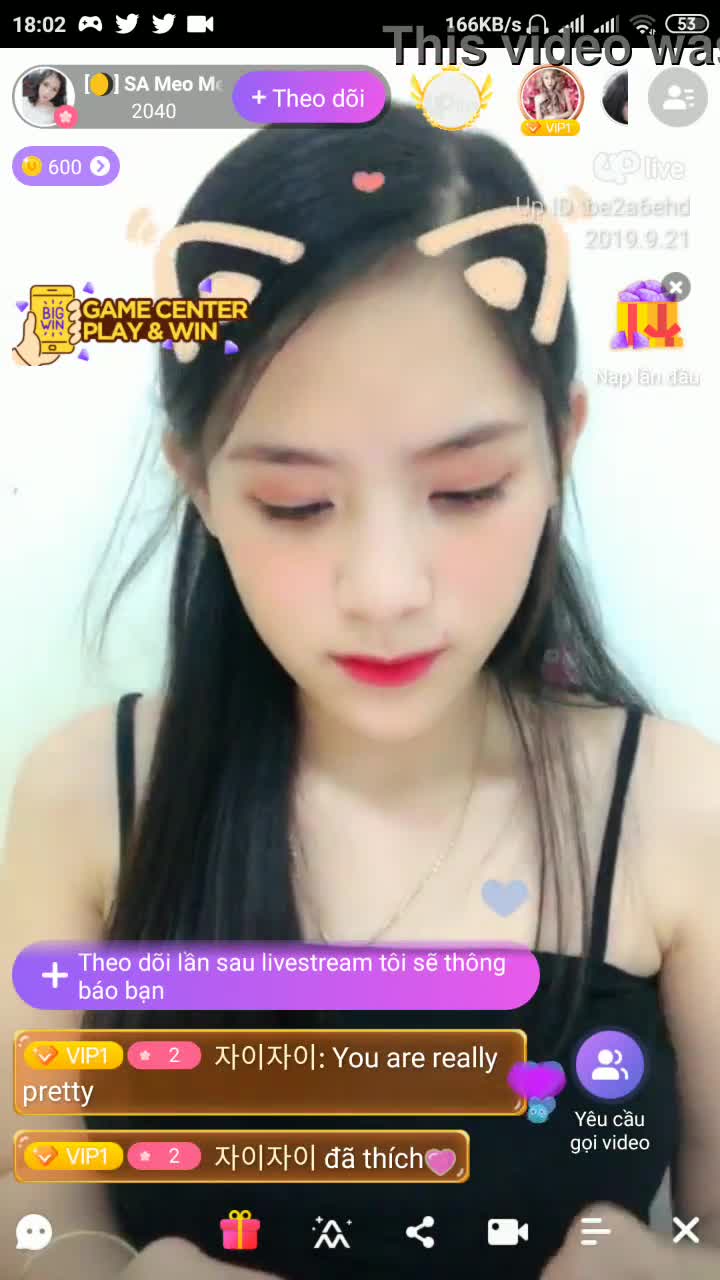Viewport: 720px width, 1280px height.
Task: Follow the streamer with Theo dõi button
Action: [x=309, y=98]
